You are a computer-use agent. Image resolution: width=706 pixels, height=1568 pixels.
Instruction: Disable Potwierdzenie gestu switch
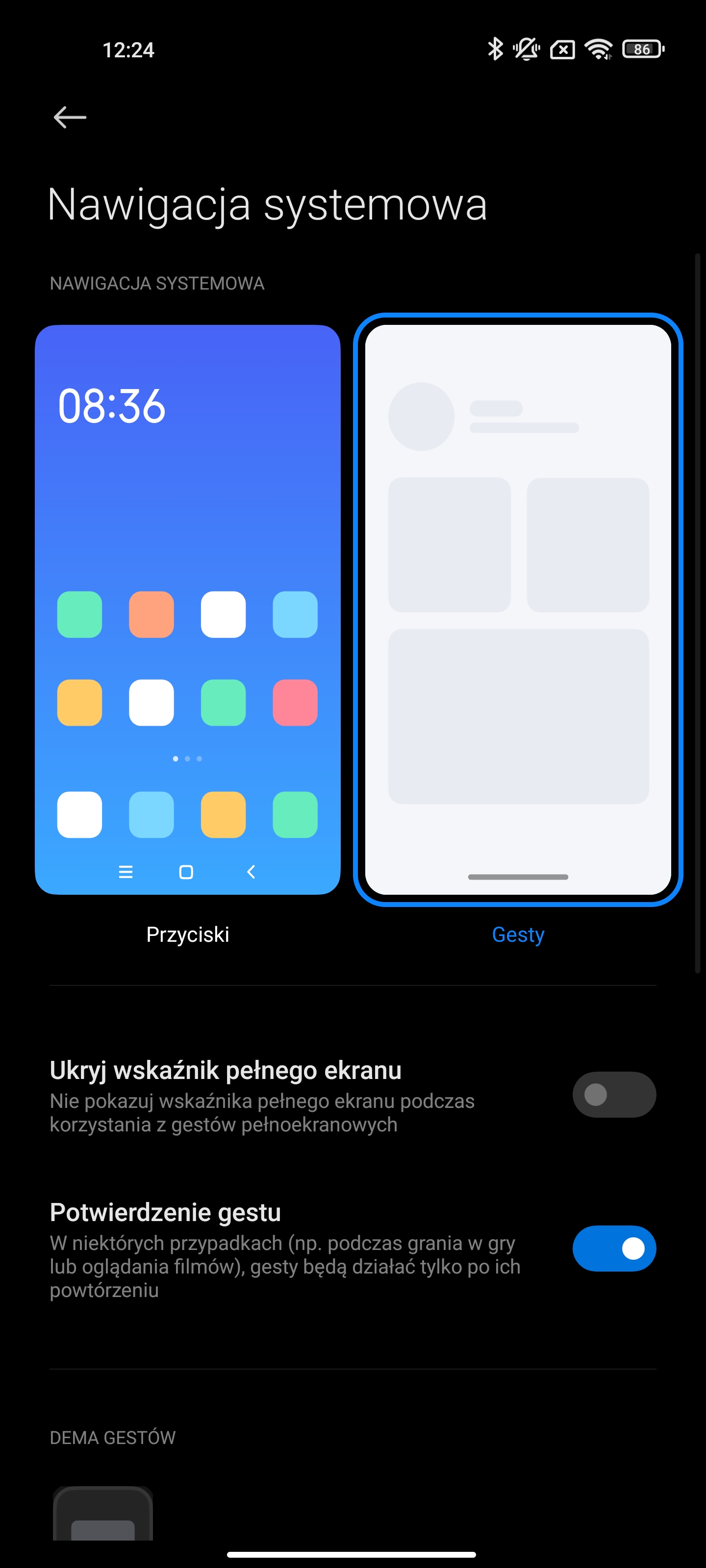point(613,1248)
